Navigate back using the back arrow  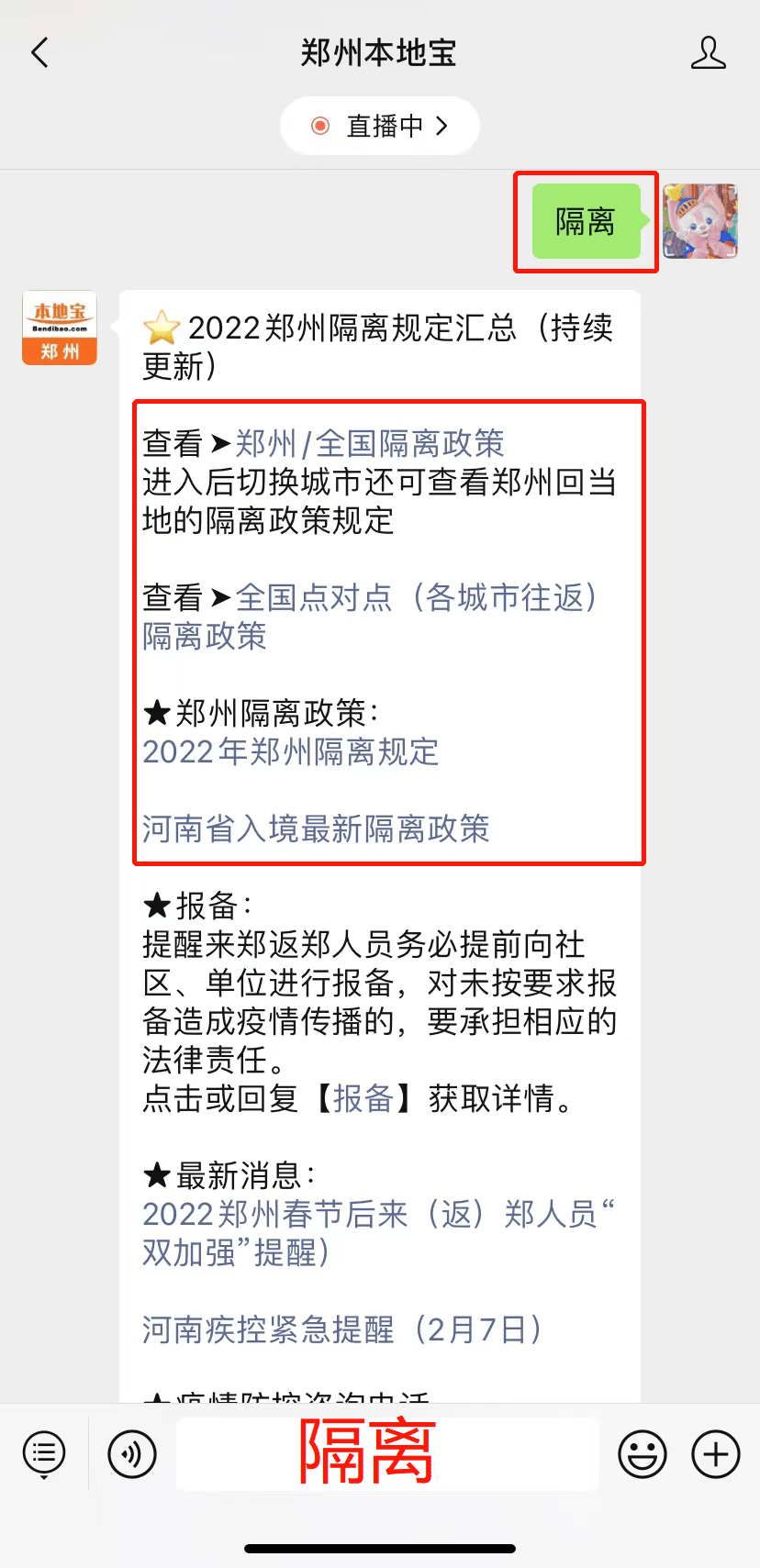click(39, 52)
